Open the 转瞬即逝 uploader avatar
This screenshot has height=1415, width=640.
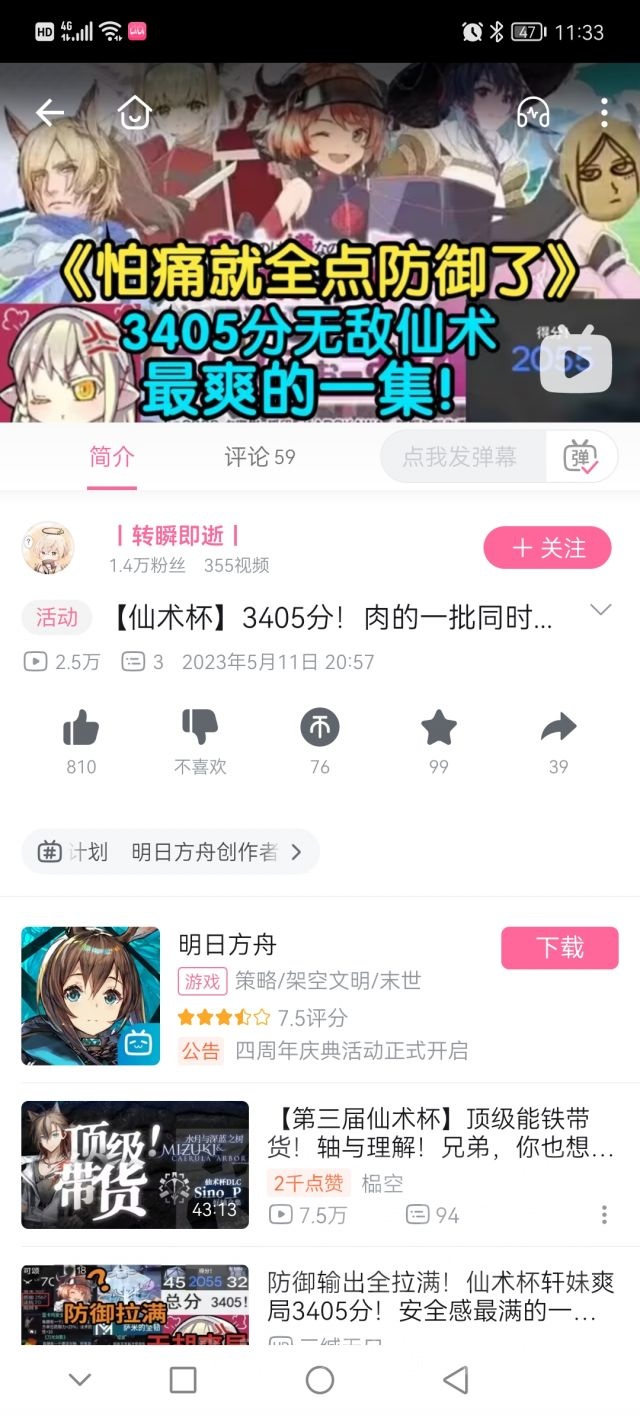47,548
